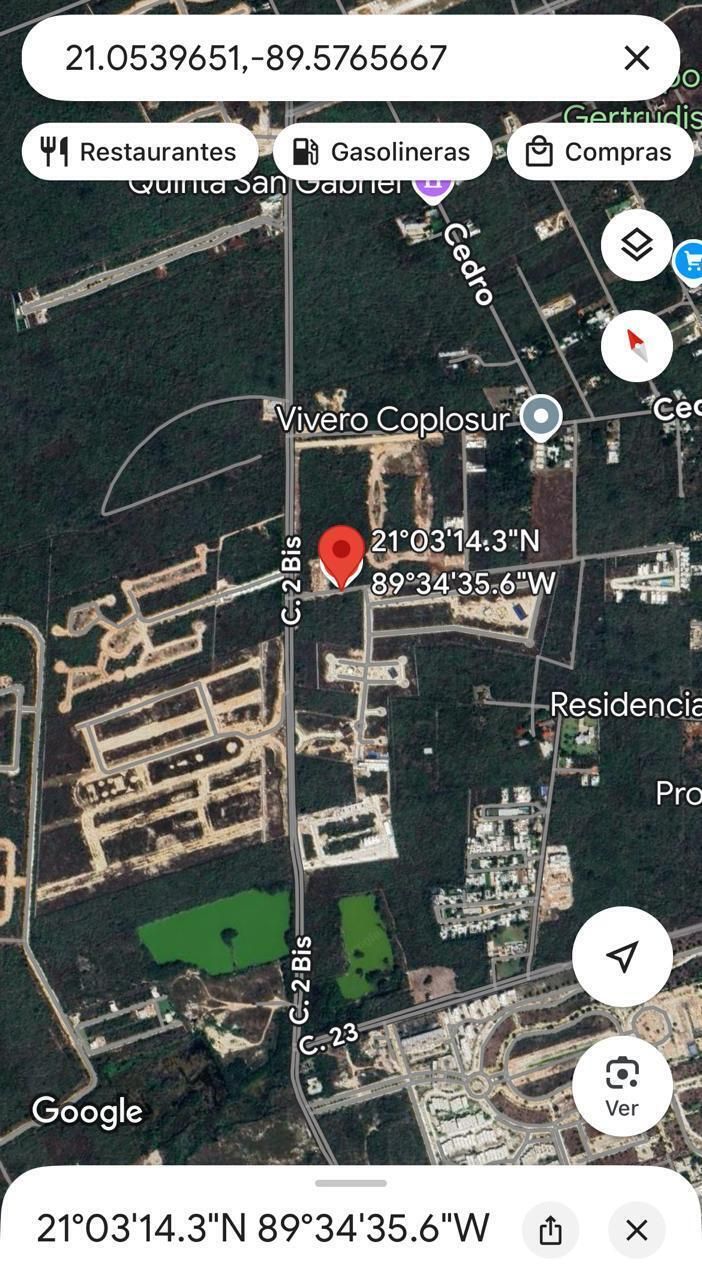Share the dropped pin location
702x1280 pixels.
tap(550, 1230)
